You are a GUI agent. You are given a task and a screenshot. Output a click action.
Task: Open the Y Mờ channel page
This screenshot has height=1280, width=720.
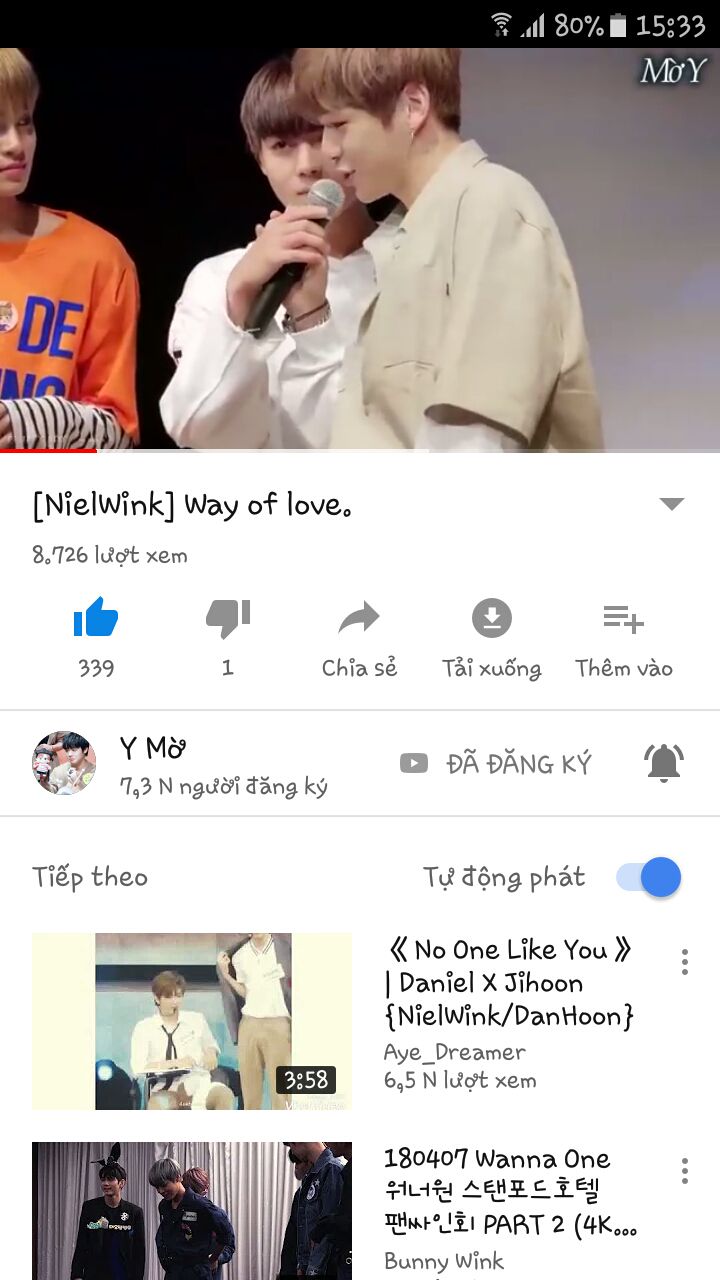tap(64, 763)
